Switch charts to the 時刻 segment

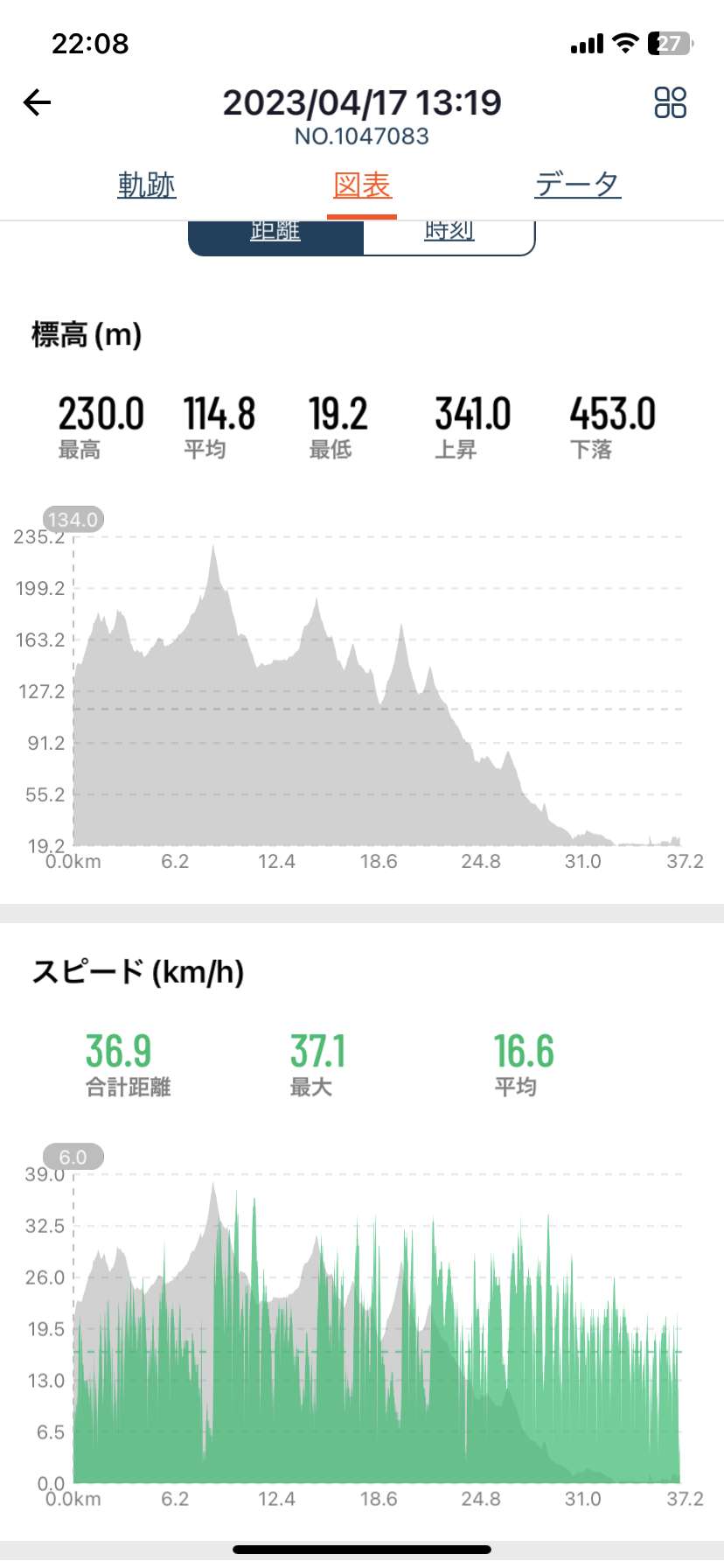click(449, 235)
